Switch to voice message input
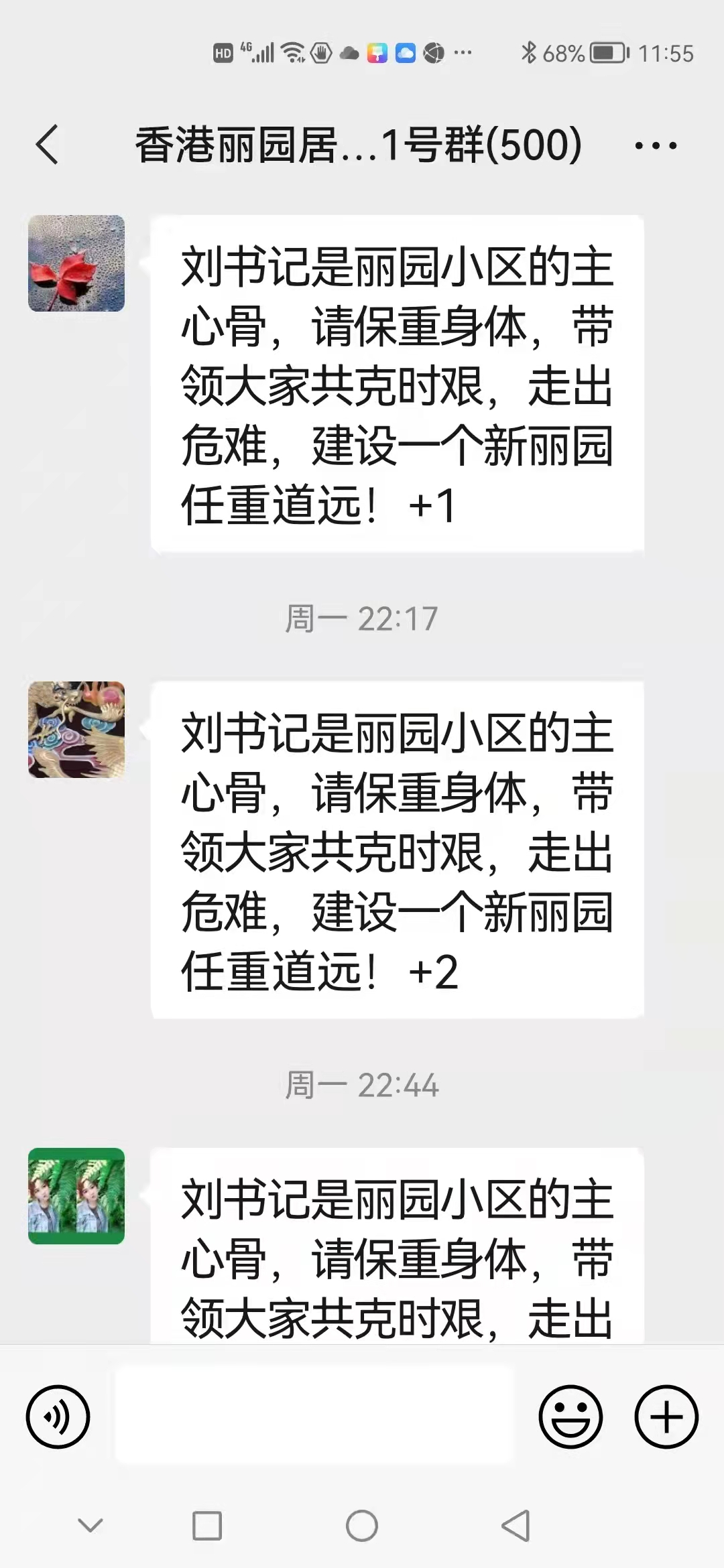The width and height of the screenshot is (724, 1568). [58, 1417]
